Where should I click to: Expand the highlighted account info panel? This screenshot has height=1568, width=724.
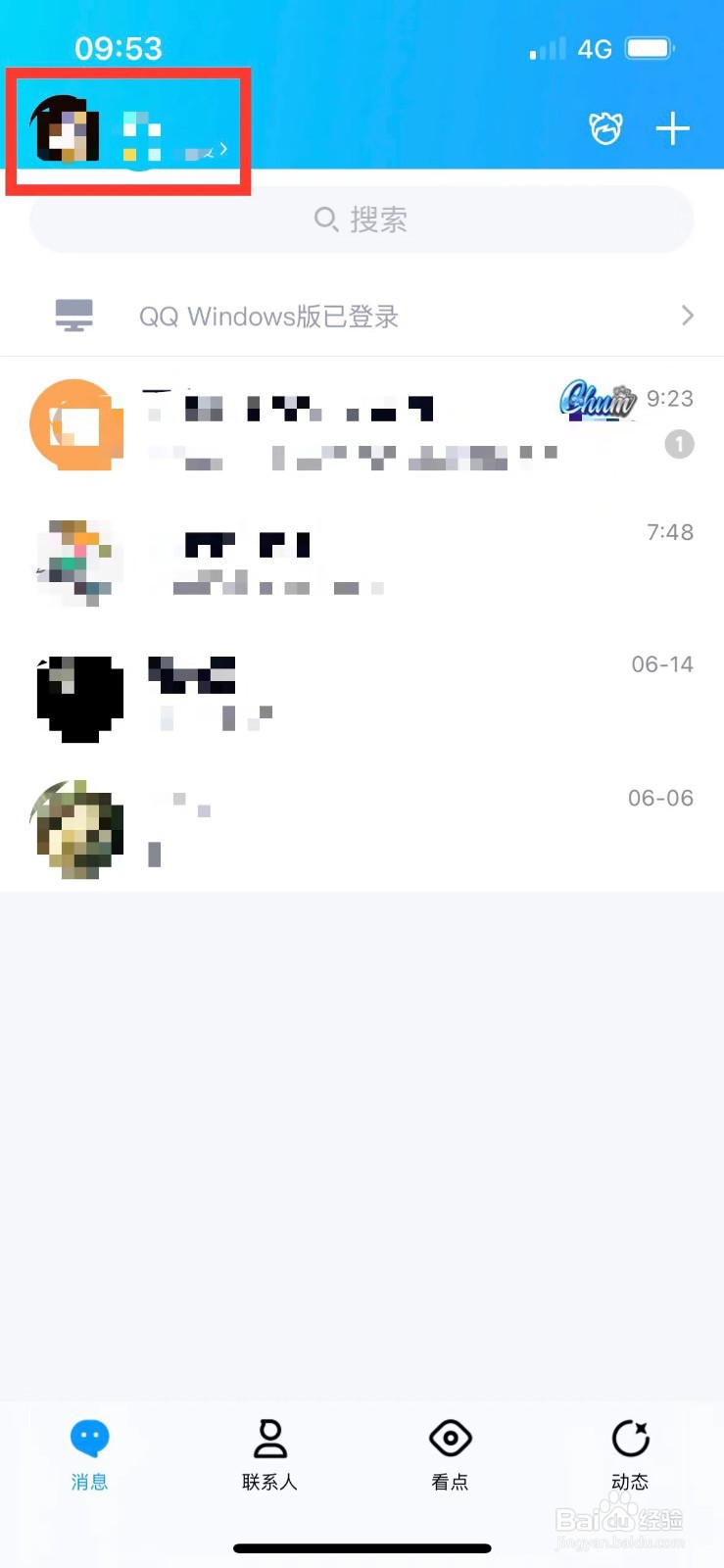click(x=127, y=132)
